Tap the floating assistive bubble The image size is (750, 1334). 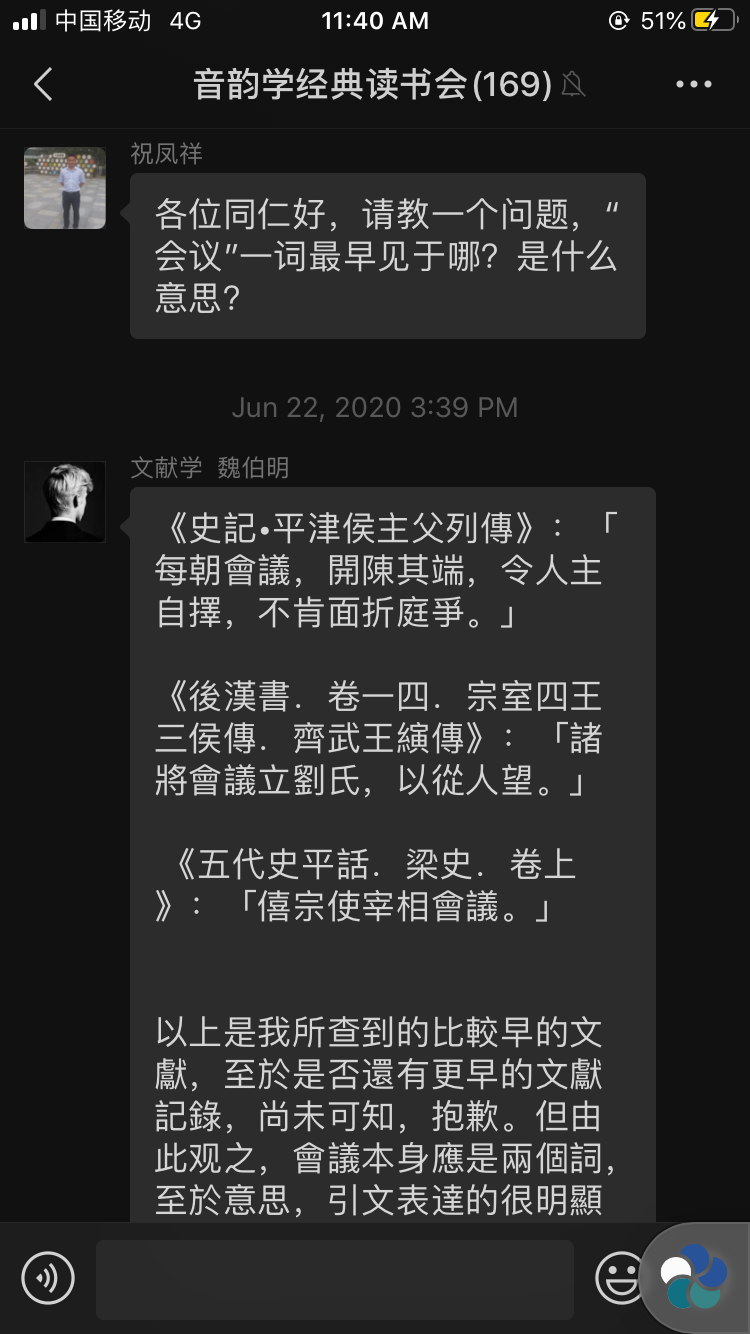696,1275
